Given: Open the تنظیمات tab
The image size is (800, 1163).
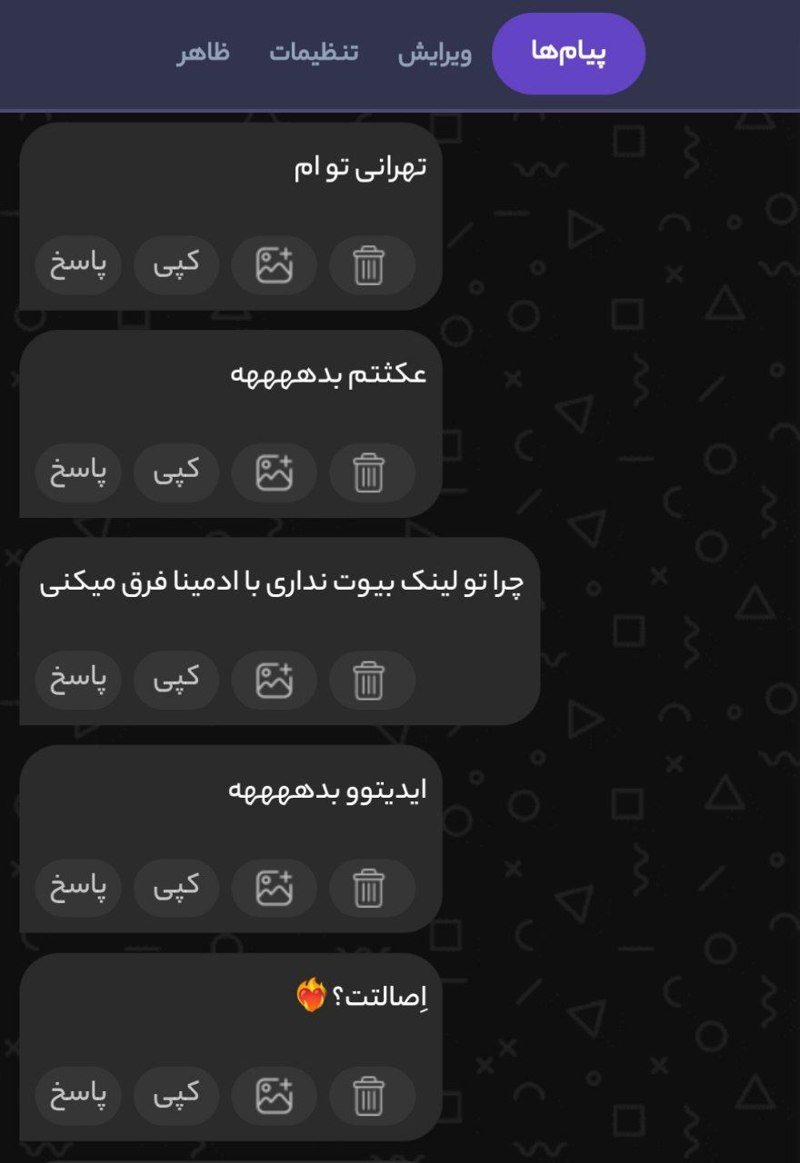Looking at the screenshot, I should pyautogui.click(x=313, y=53).
